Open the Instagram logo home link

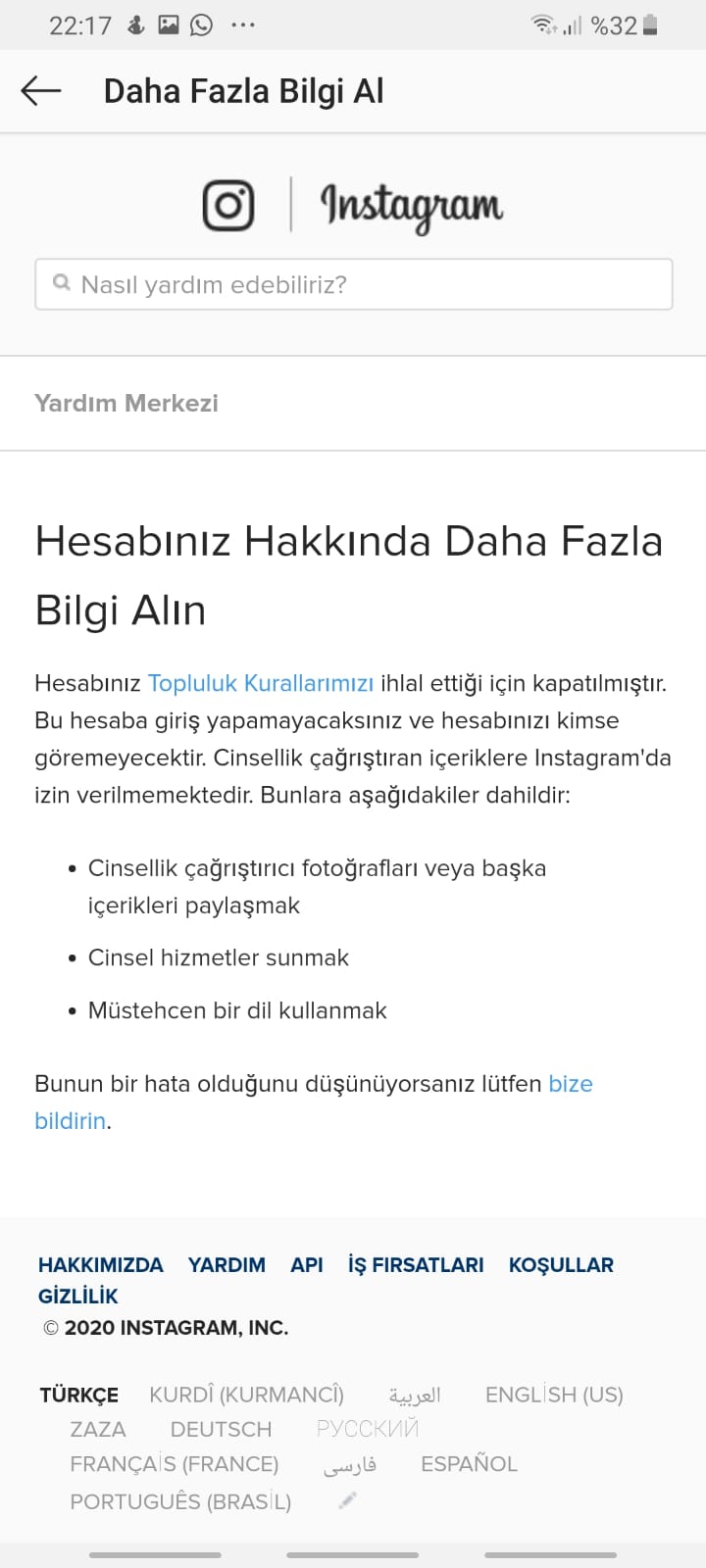click(353, 205)
